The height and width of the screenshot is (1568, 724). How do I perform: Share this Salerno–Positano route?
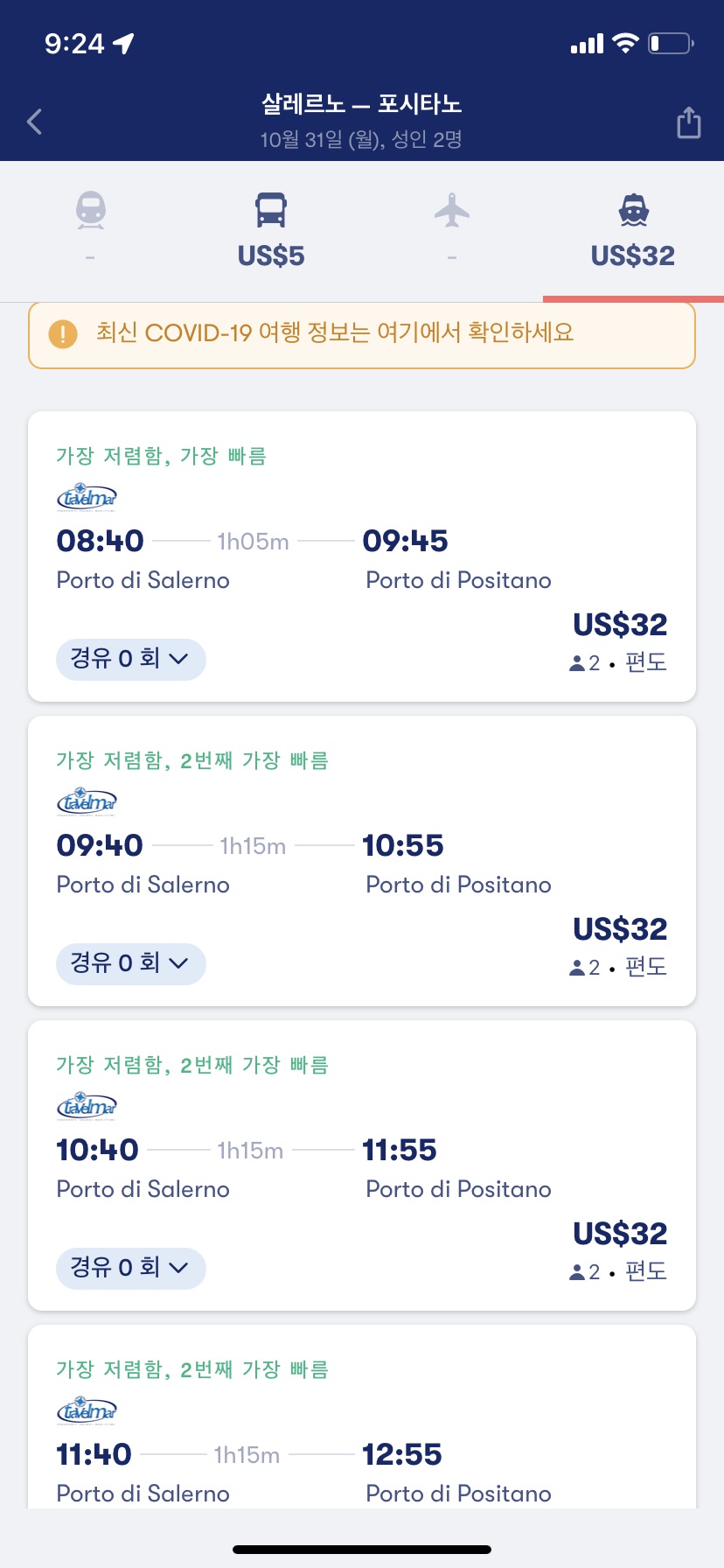(x=689, y=122)
